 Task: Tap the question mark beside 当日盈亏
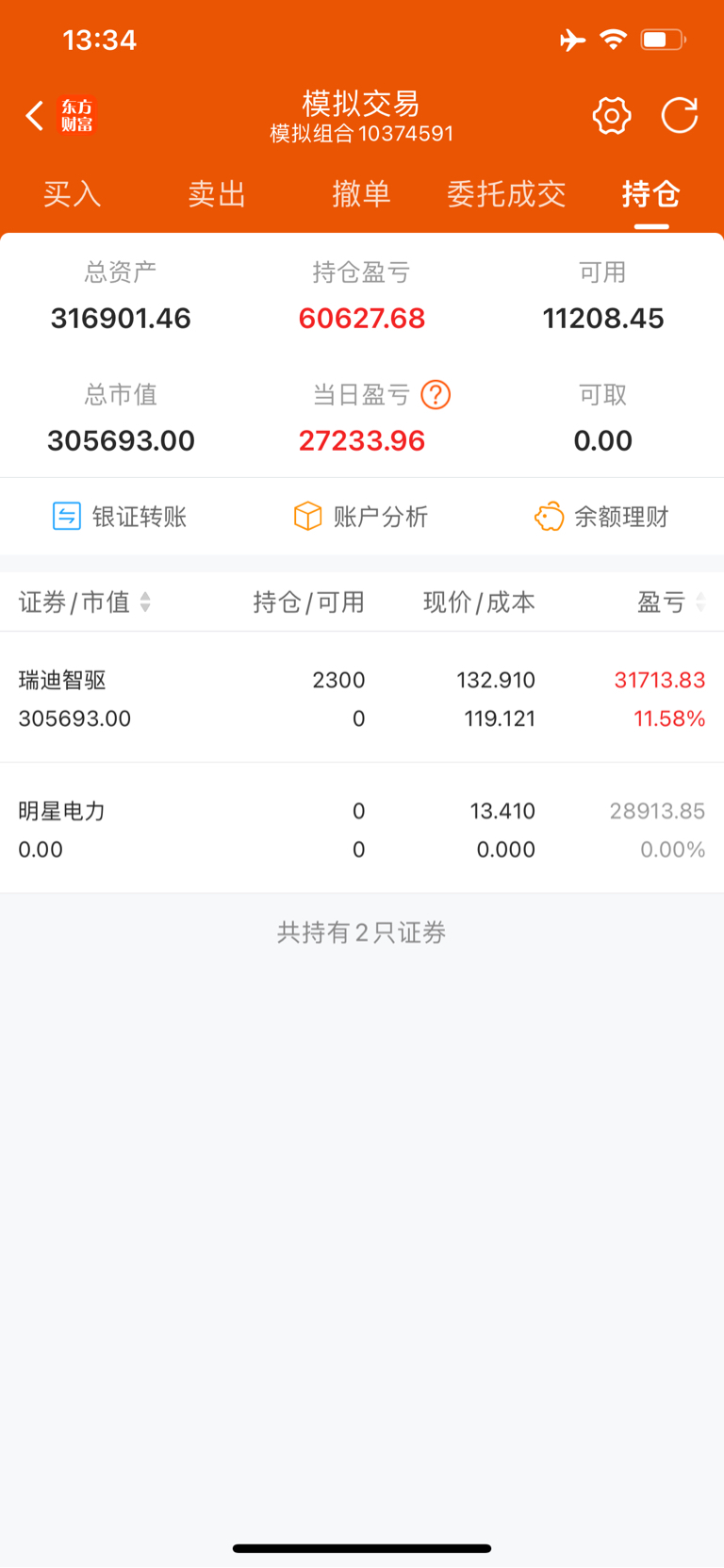point(435,394)
